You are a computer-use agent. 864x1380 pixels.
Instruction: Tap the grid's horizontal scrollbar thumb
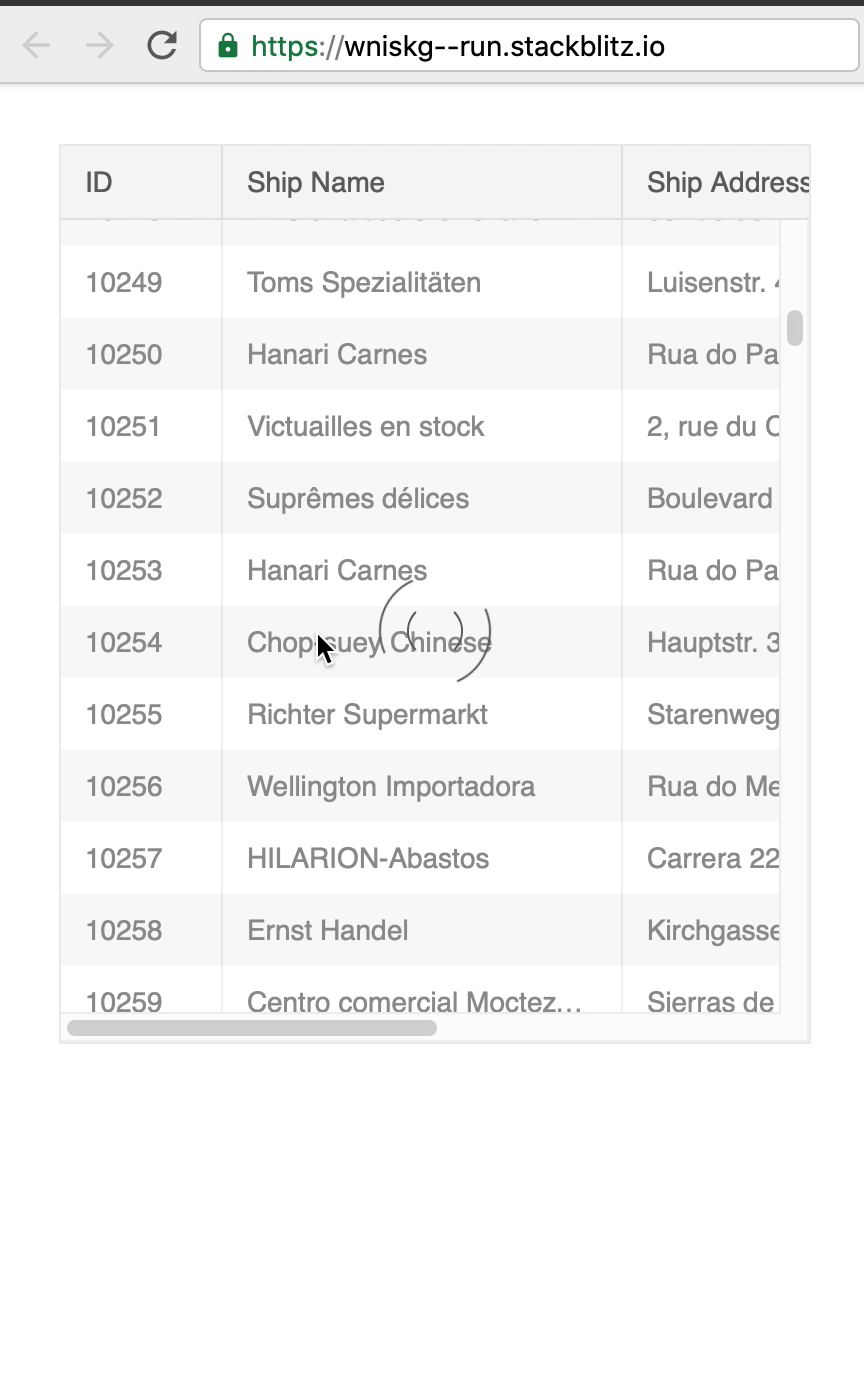pos(251,1028)
